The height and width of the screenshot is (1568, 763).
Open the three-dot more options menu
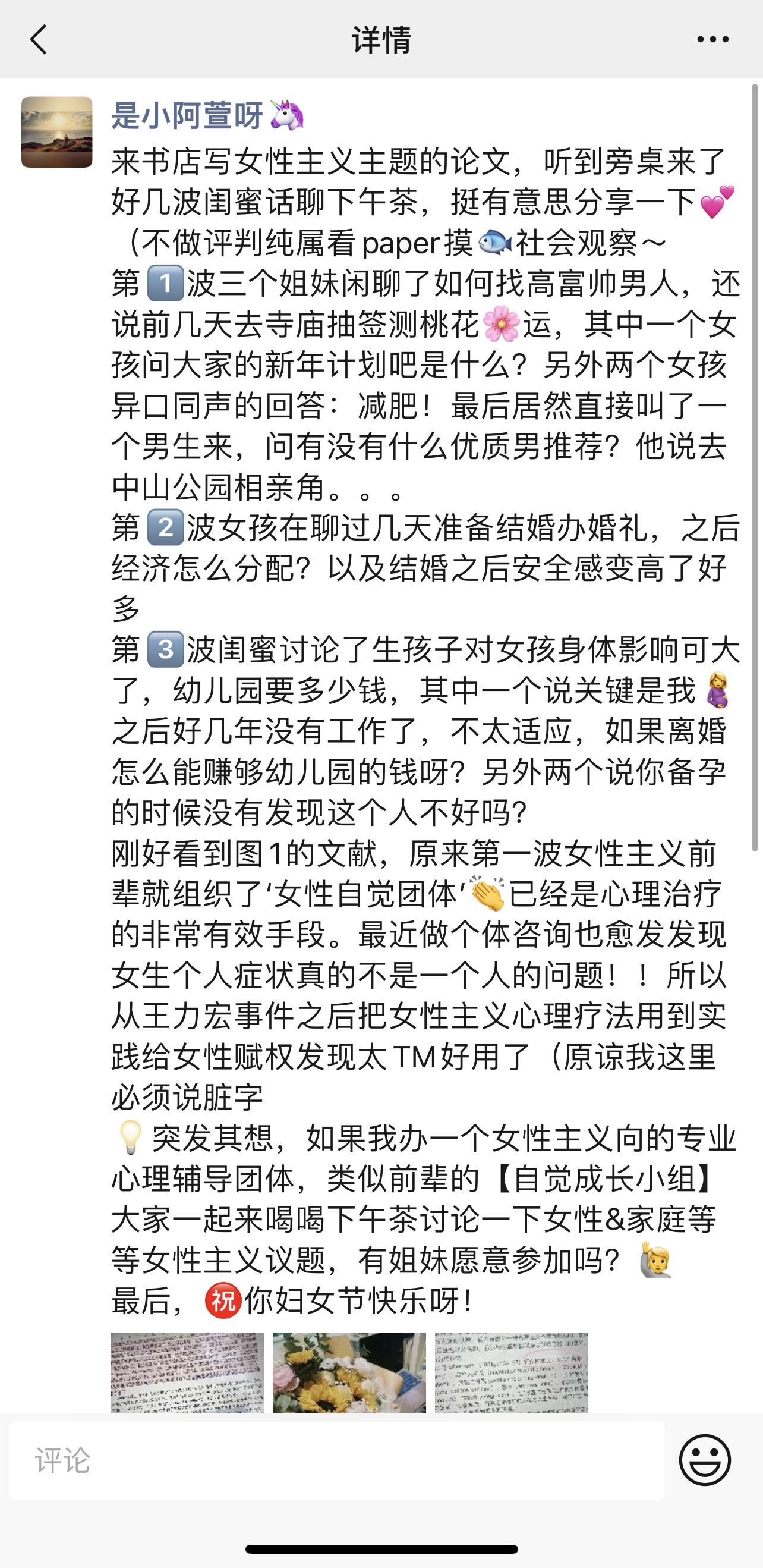pos(712,40)
